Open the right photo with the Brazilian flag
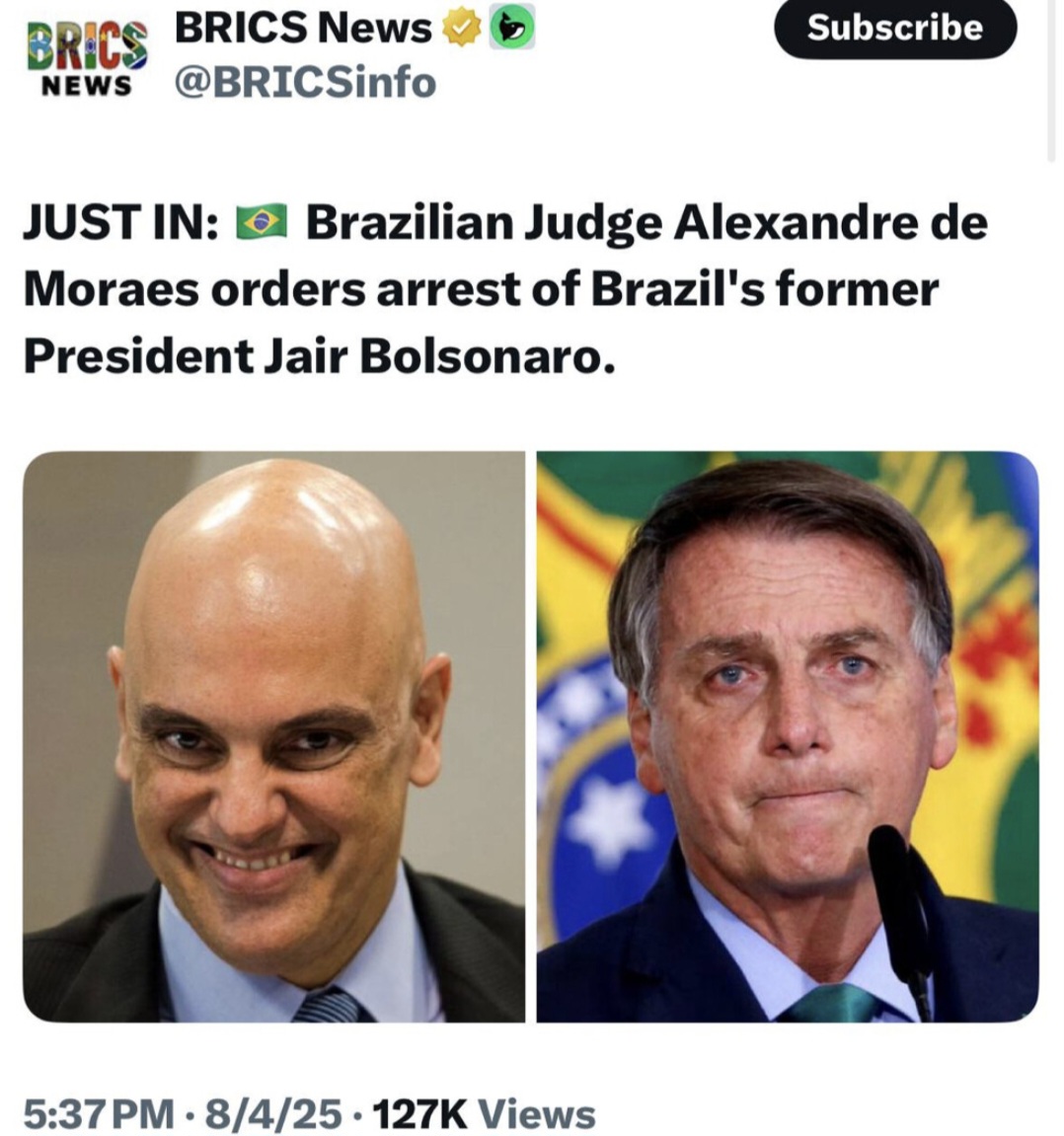 (x=787, y=736)
